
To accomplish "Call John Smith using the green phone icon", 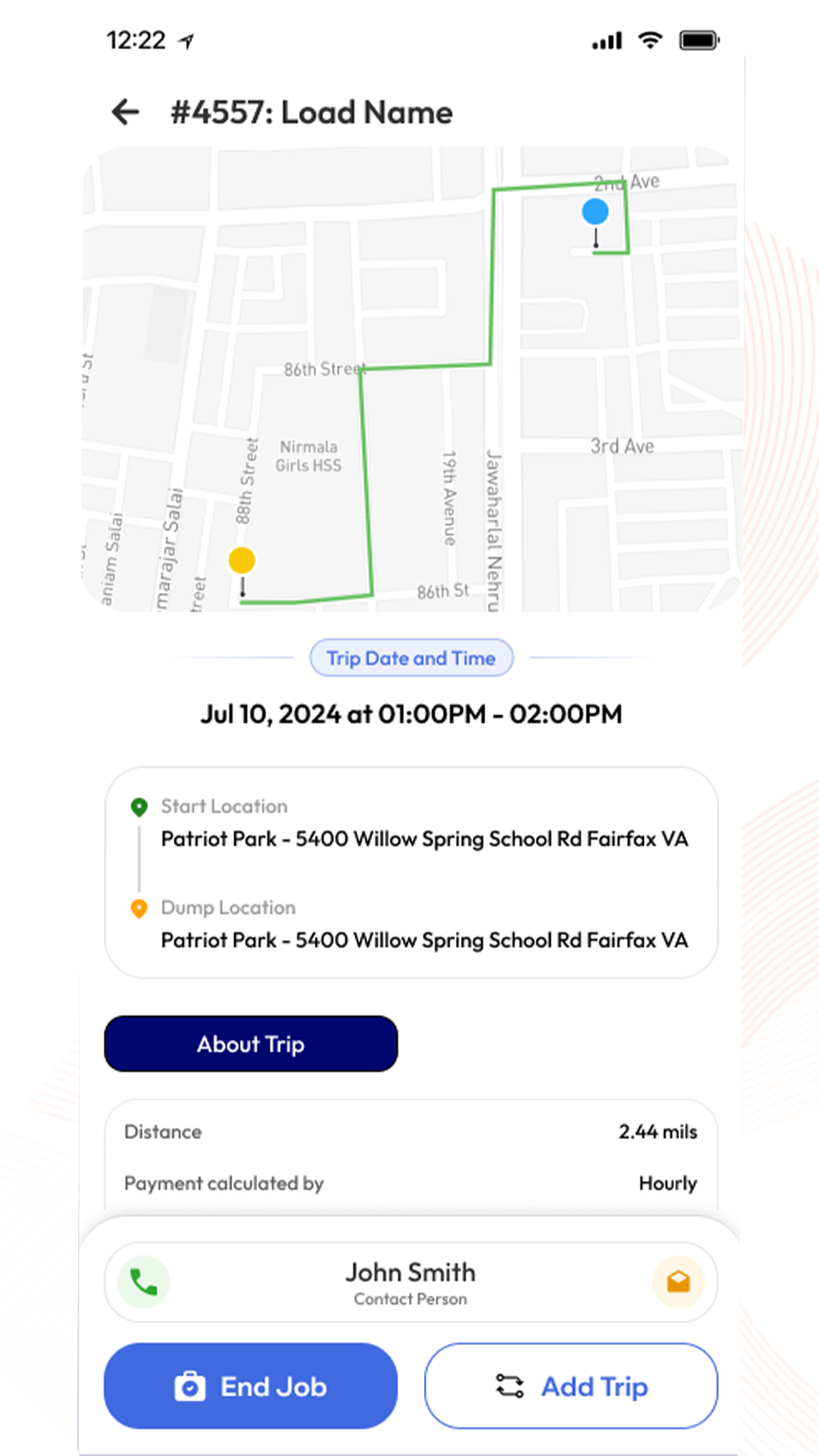I will 143,1282.
